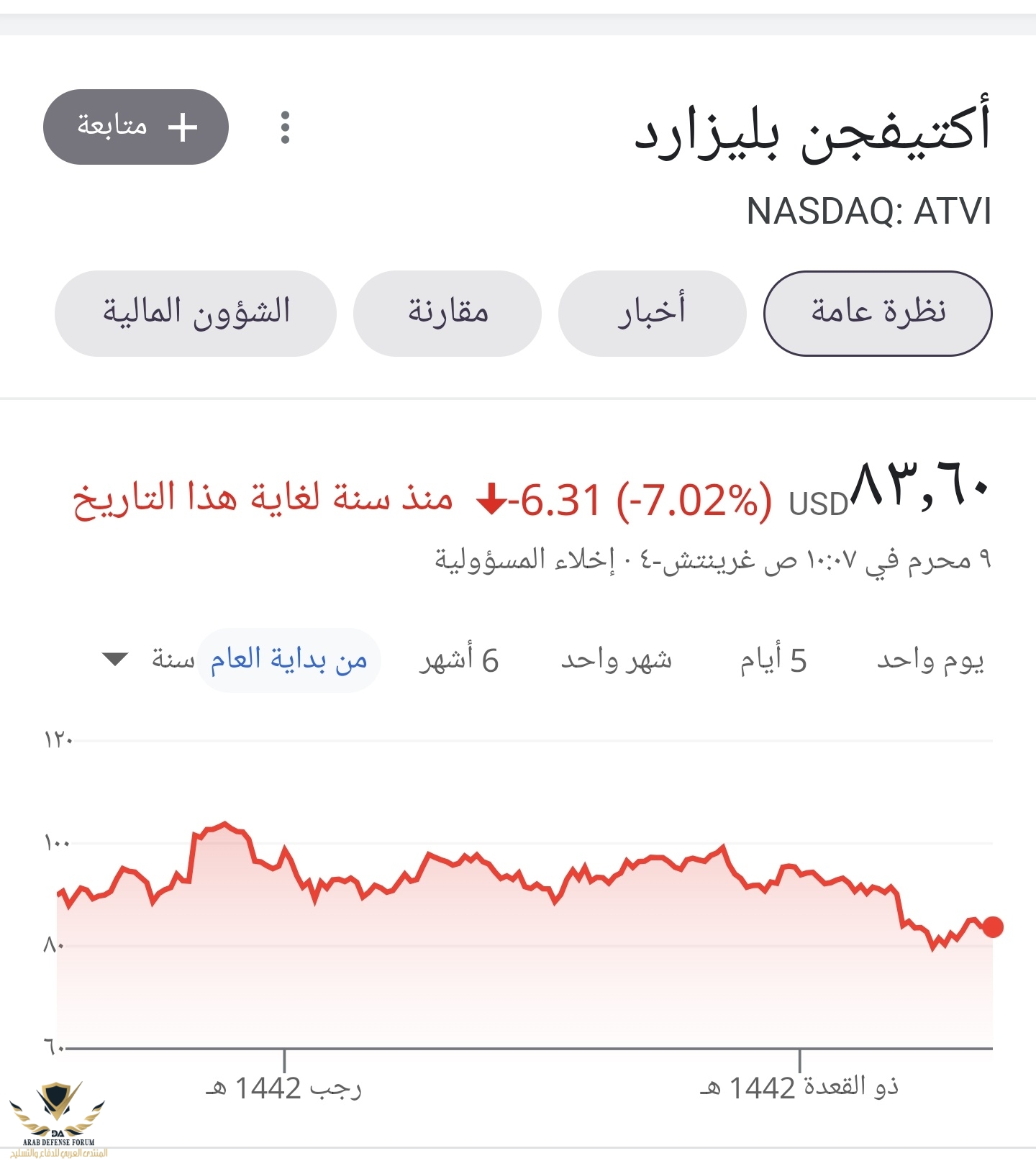The width and height of the screenshot is (1036, 1161).
Task: Choose the سنة one-year range
Action: (x=173, y=660)
